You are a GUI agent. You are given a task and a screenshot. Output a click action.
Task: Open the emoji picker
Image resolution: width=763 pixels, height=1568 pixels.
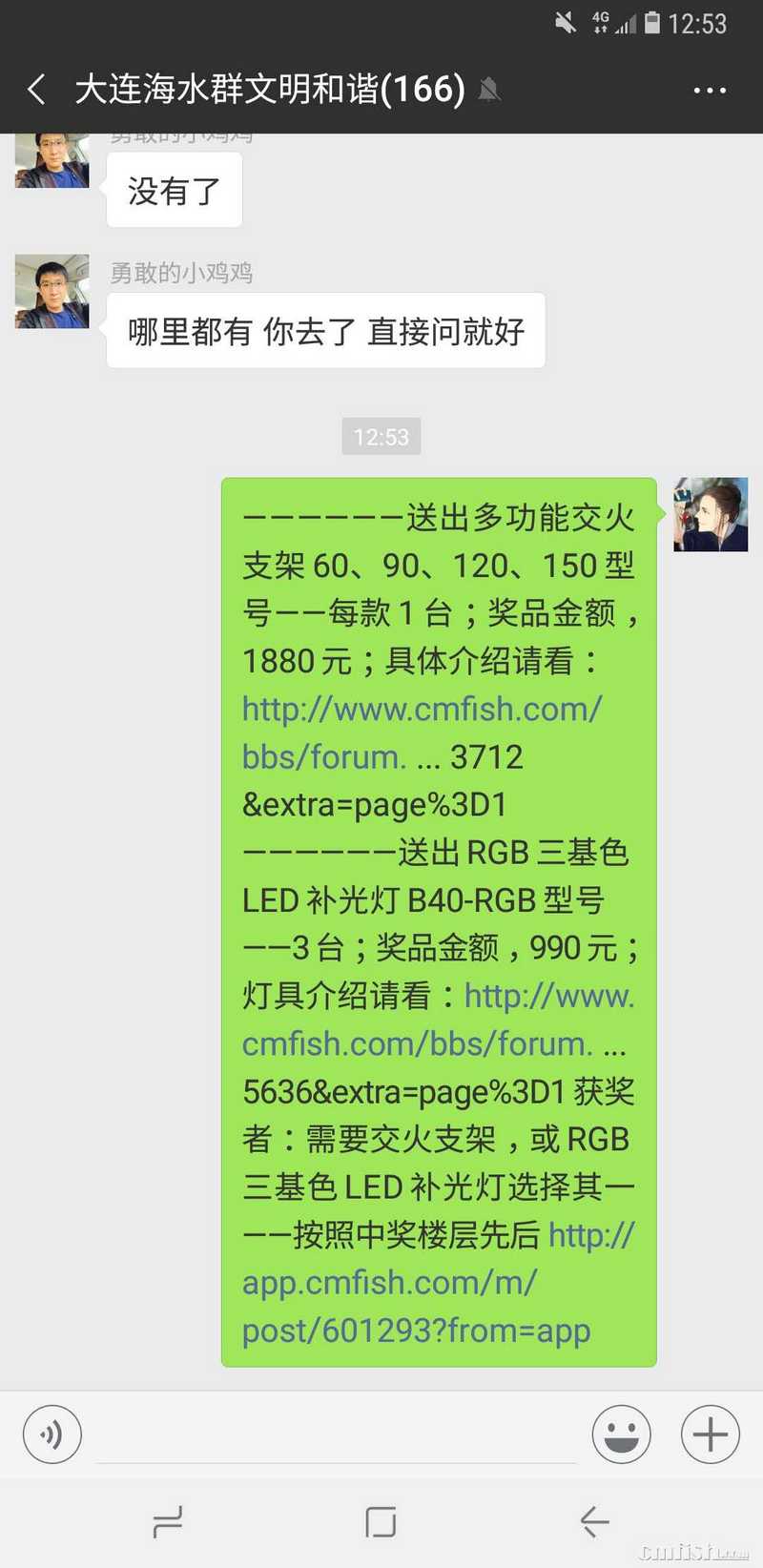pos(621,1434)
